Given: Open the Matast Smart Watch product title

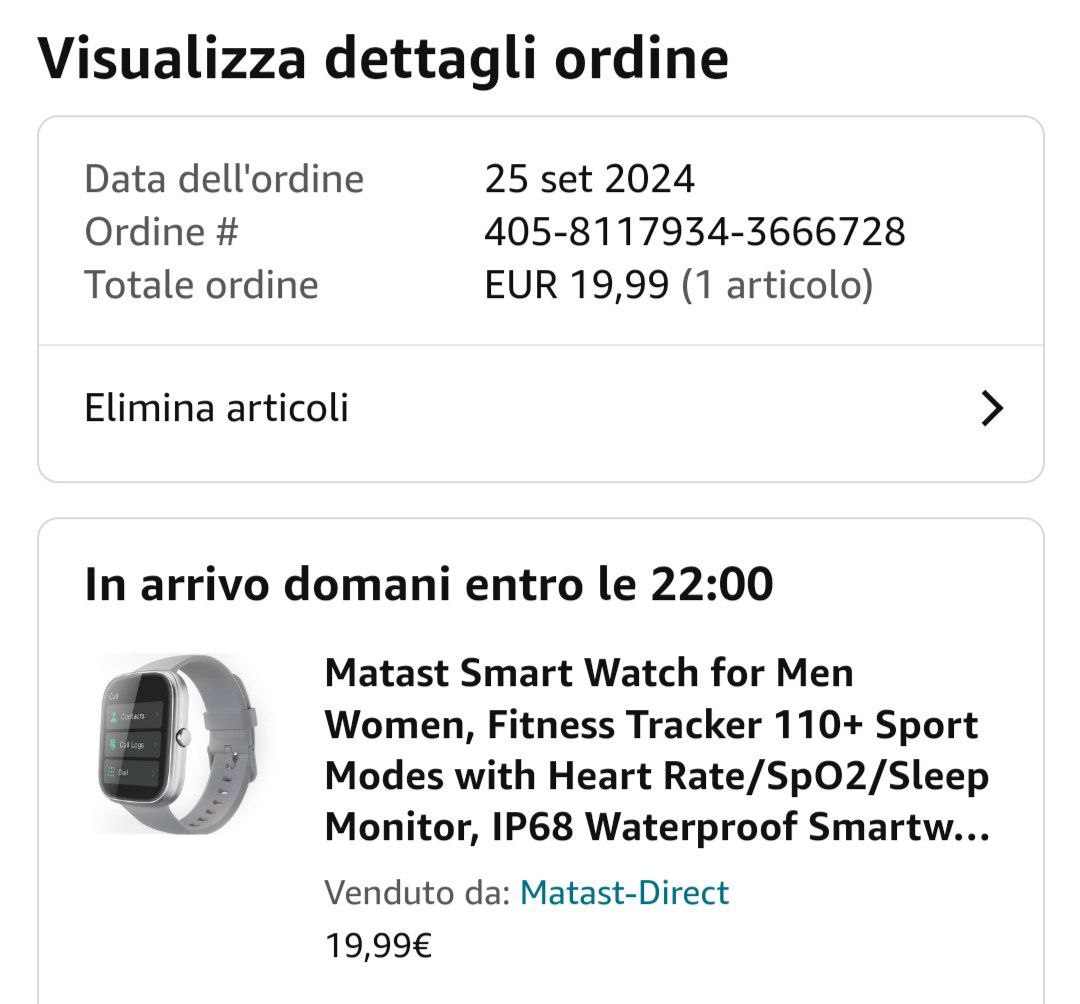Looking at the screenshot, I should pos(657,750).
